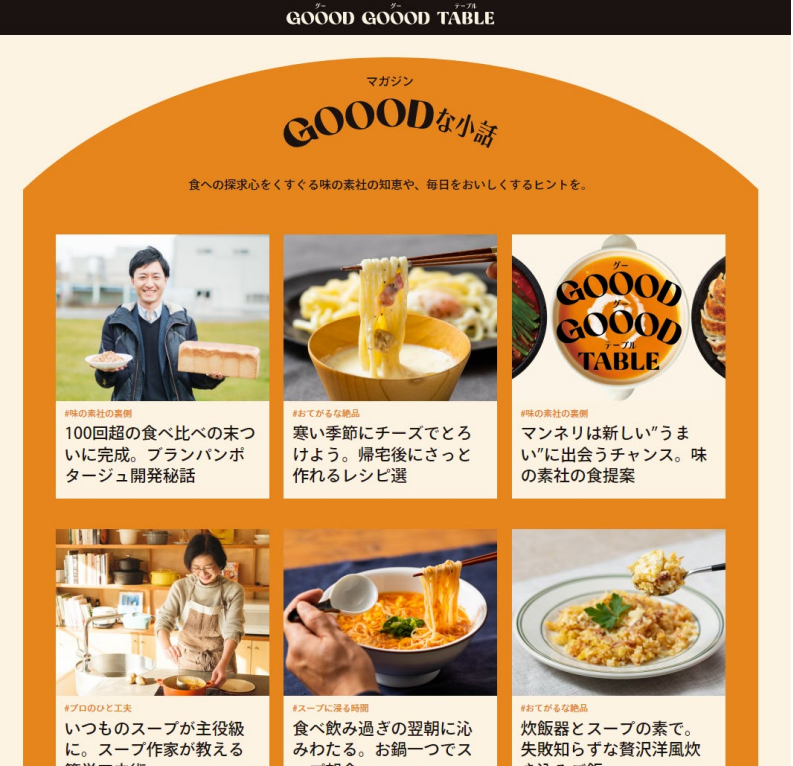
Task: Open the GOOOD GOOOD TABLE site logo
Action: click(x=390, y=17)
